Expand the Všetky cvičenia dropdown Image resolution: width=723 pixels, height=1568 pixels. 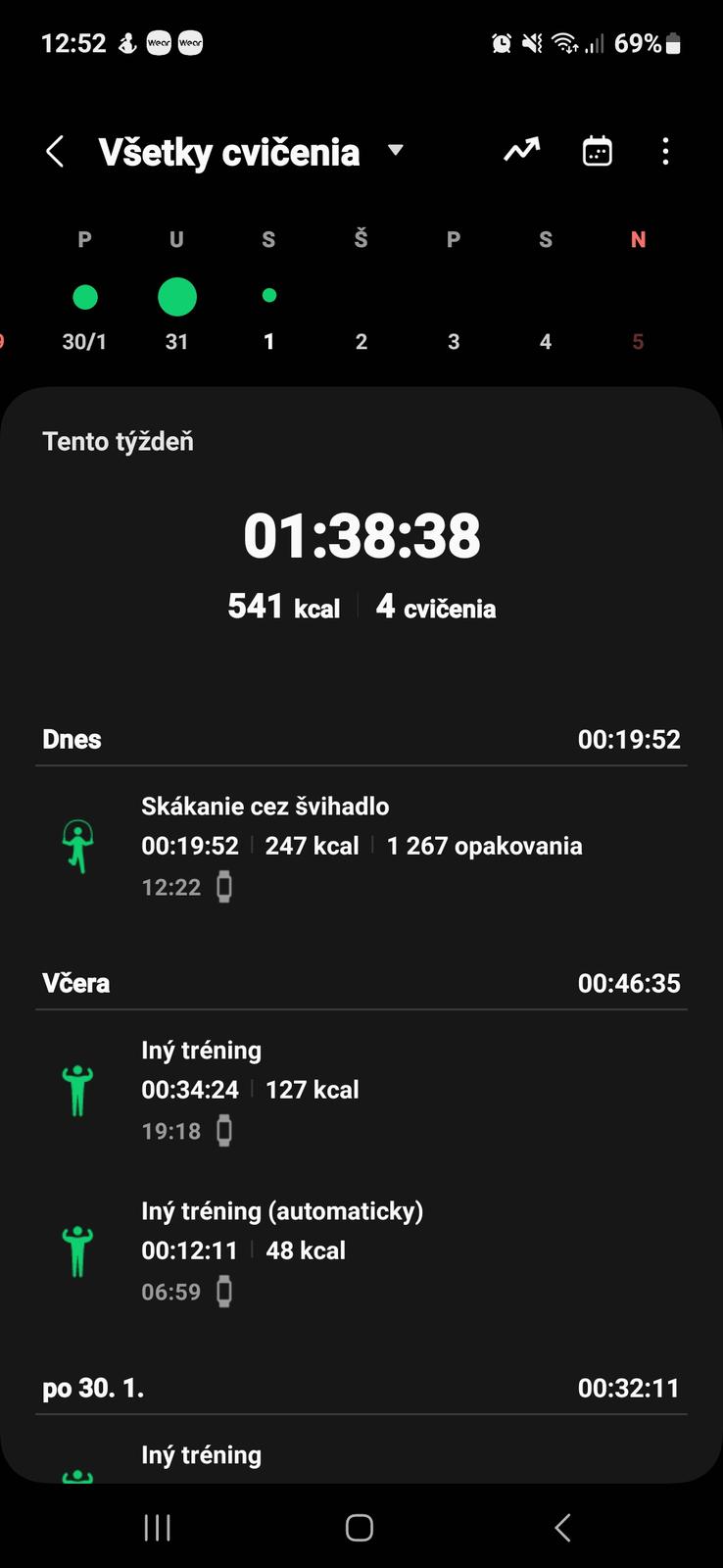point(395,151)
